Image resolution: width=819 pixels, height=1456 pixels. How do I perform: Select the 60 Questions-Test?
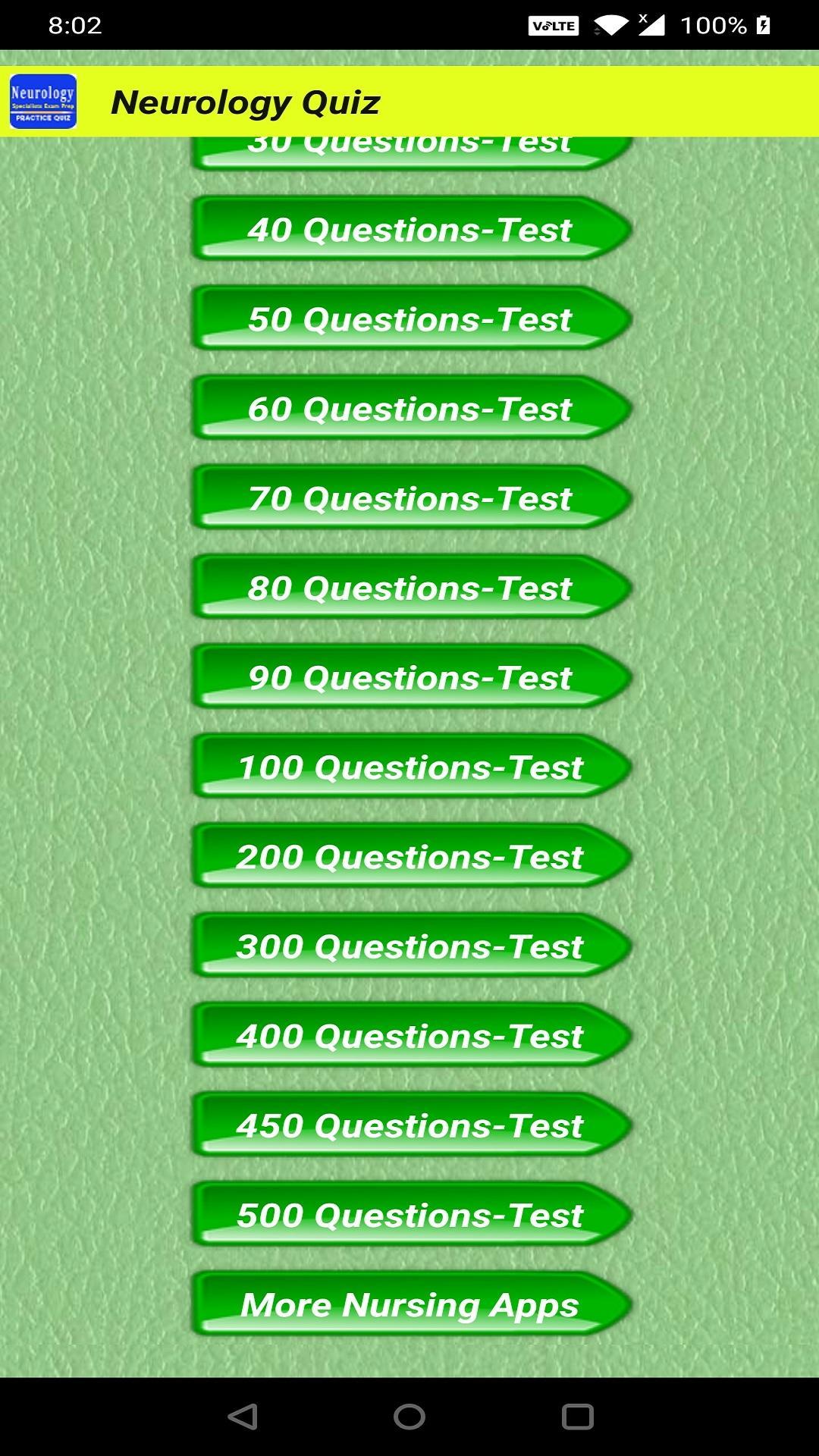[410, 408]
